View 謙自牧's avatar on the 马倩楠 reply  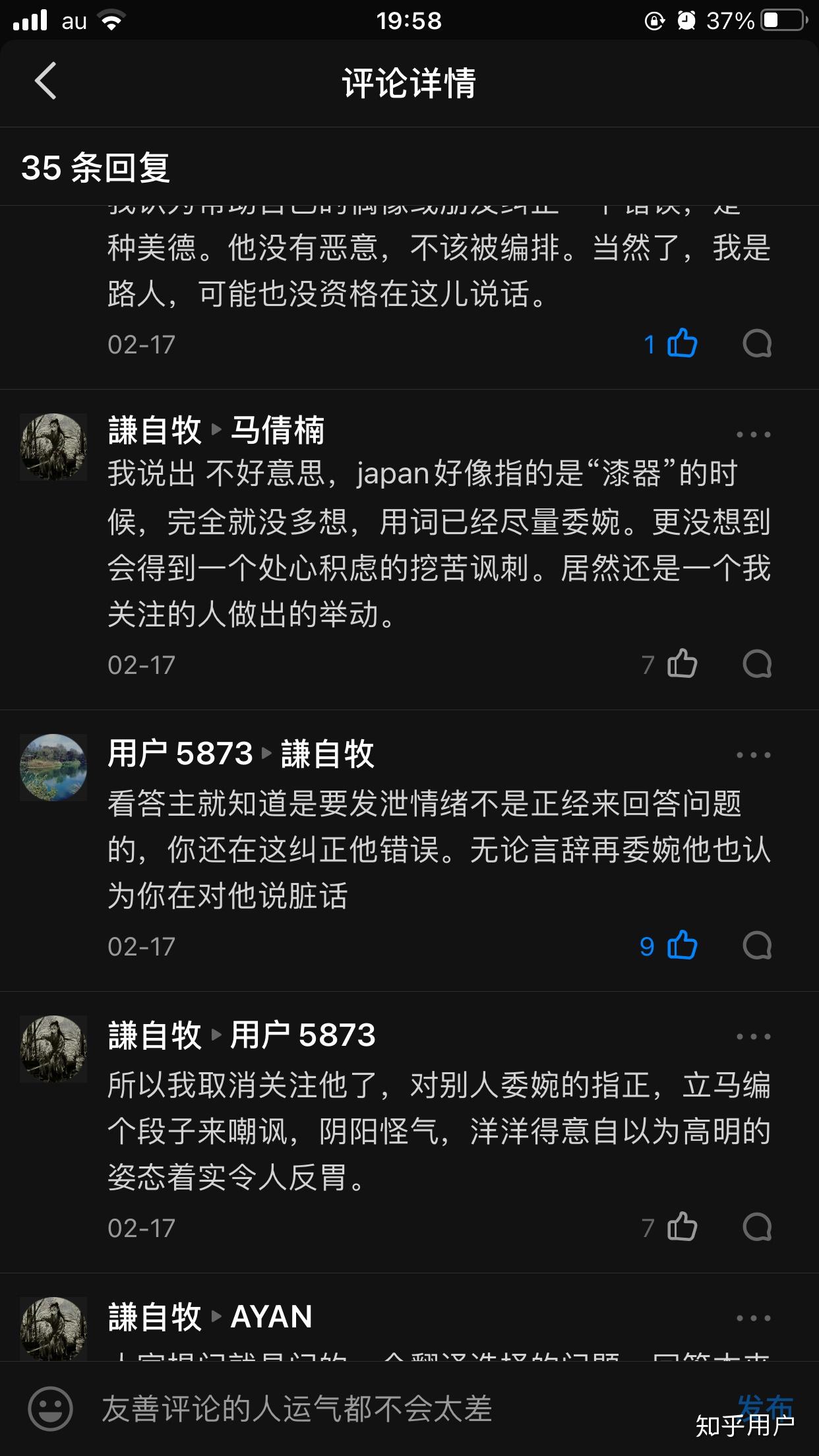click(x=53, y=446)
